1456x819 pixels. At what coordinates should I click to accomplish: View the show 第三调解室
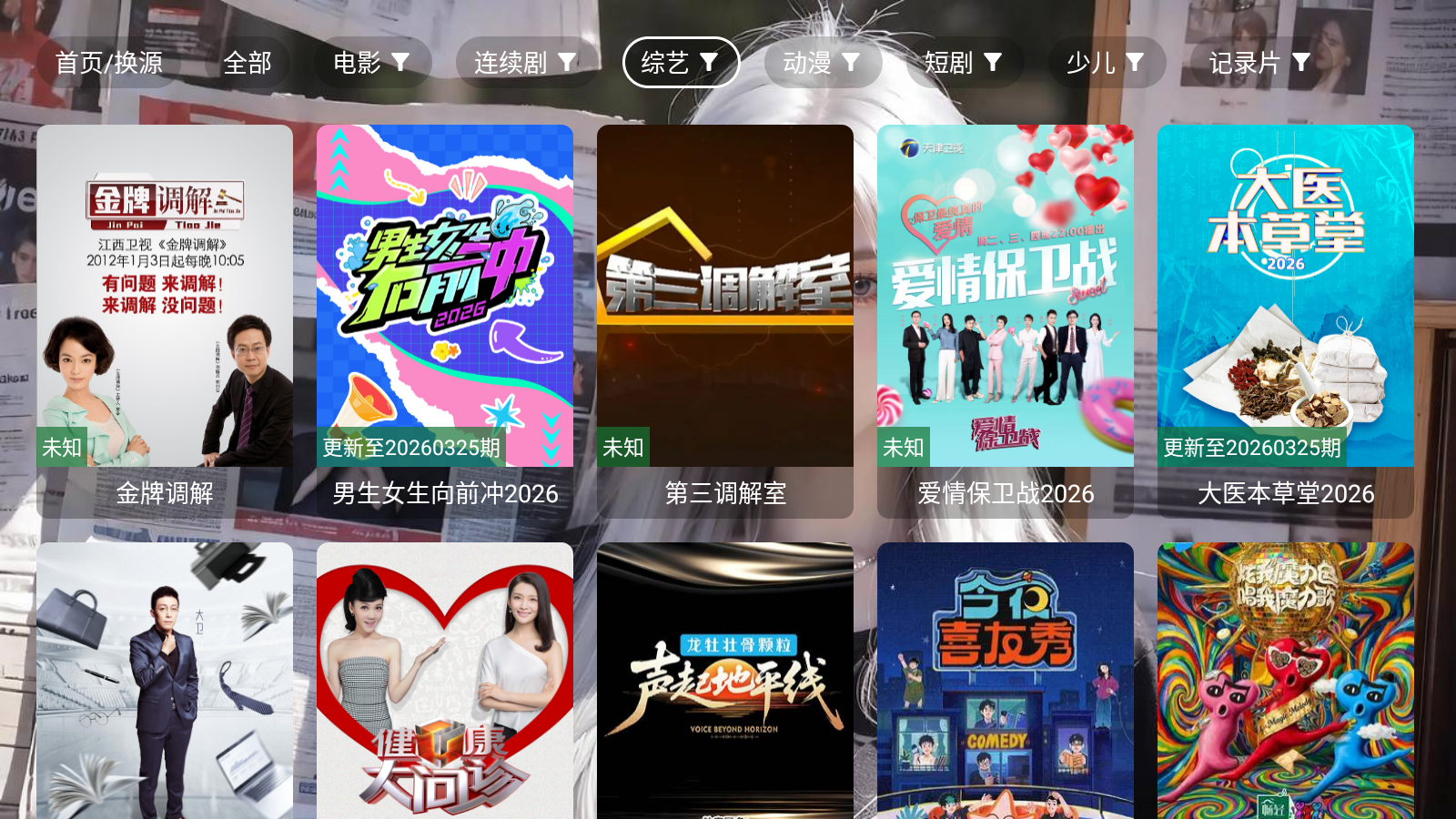coord(725,318)
